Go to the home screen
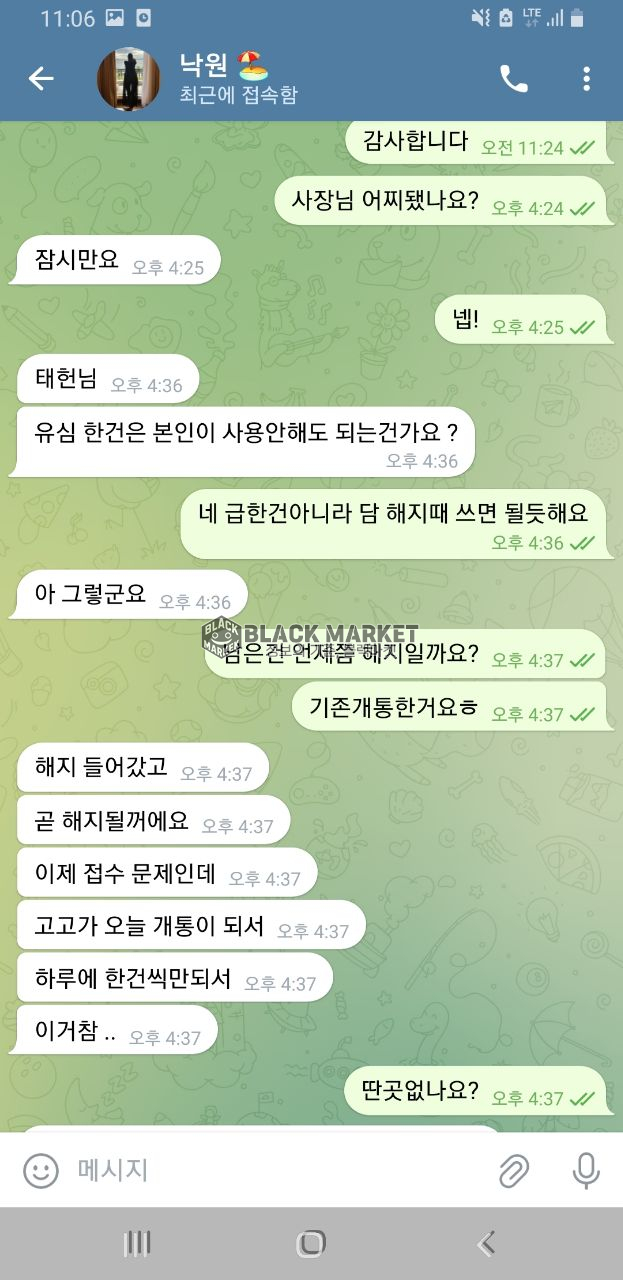Viewport: 623px width, 1280px height. pyautogui.click(x=311, y=1243)
